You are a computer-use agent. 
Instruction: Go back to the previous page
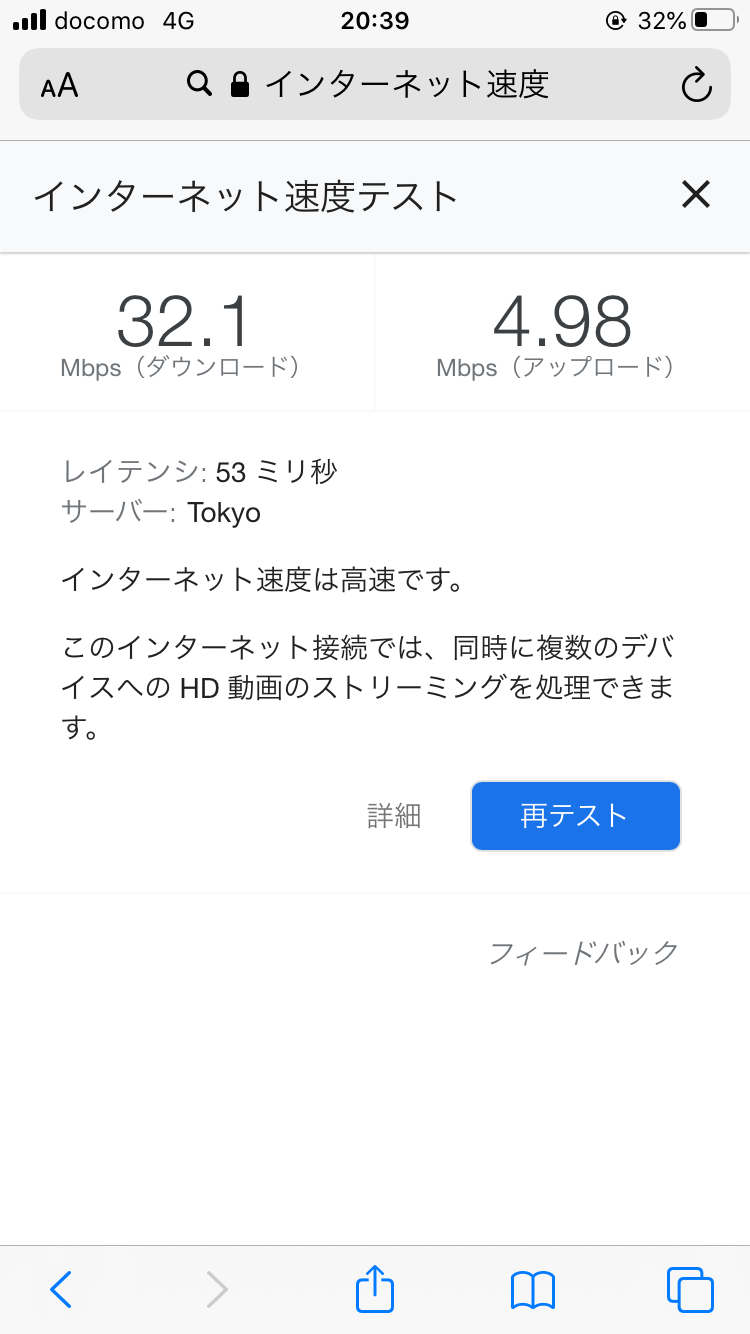(61, 1290)
